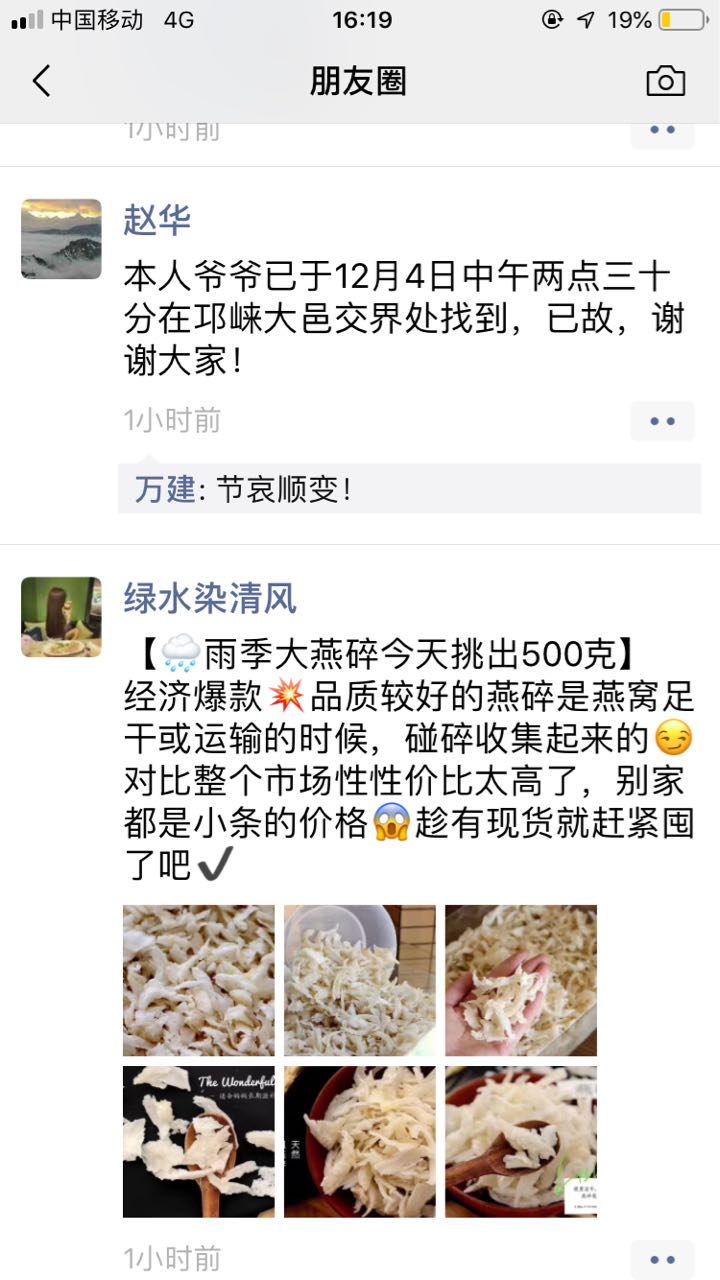Tap the 绿水染清风 username link

tap(210, 598)
